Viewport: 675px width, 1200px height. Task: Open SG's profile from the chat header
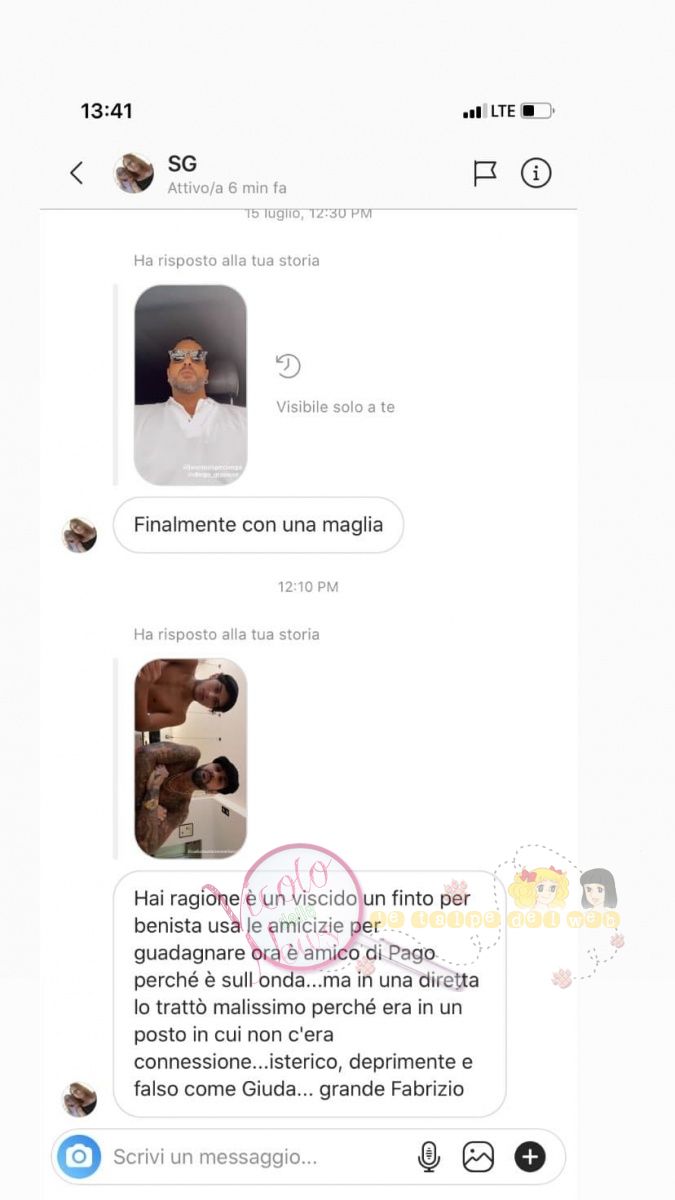click(134, 173)
